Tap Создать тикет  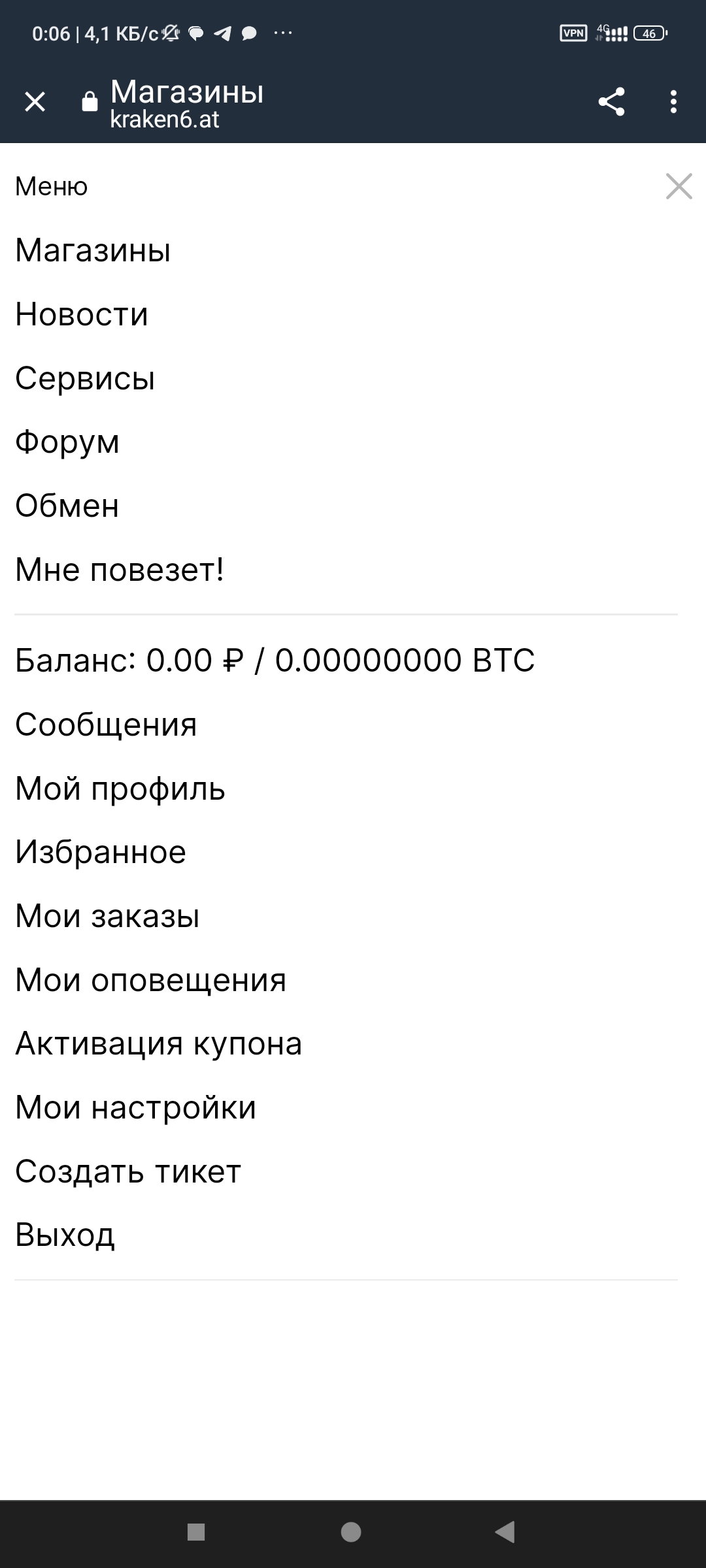pyautogui.click(x=128, y=1171)
